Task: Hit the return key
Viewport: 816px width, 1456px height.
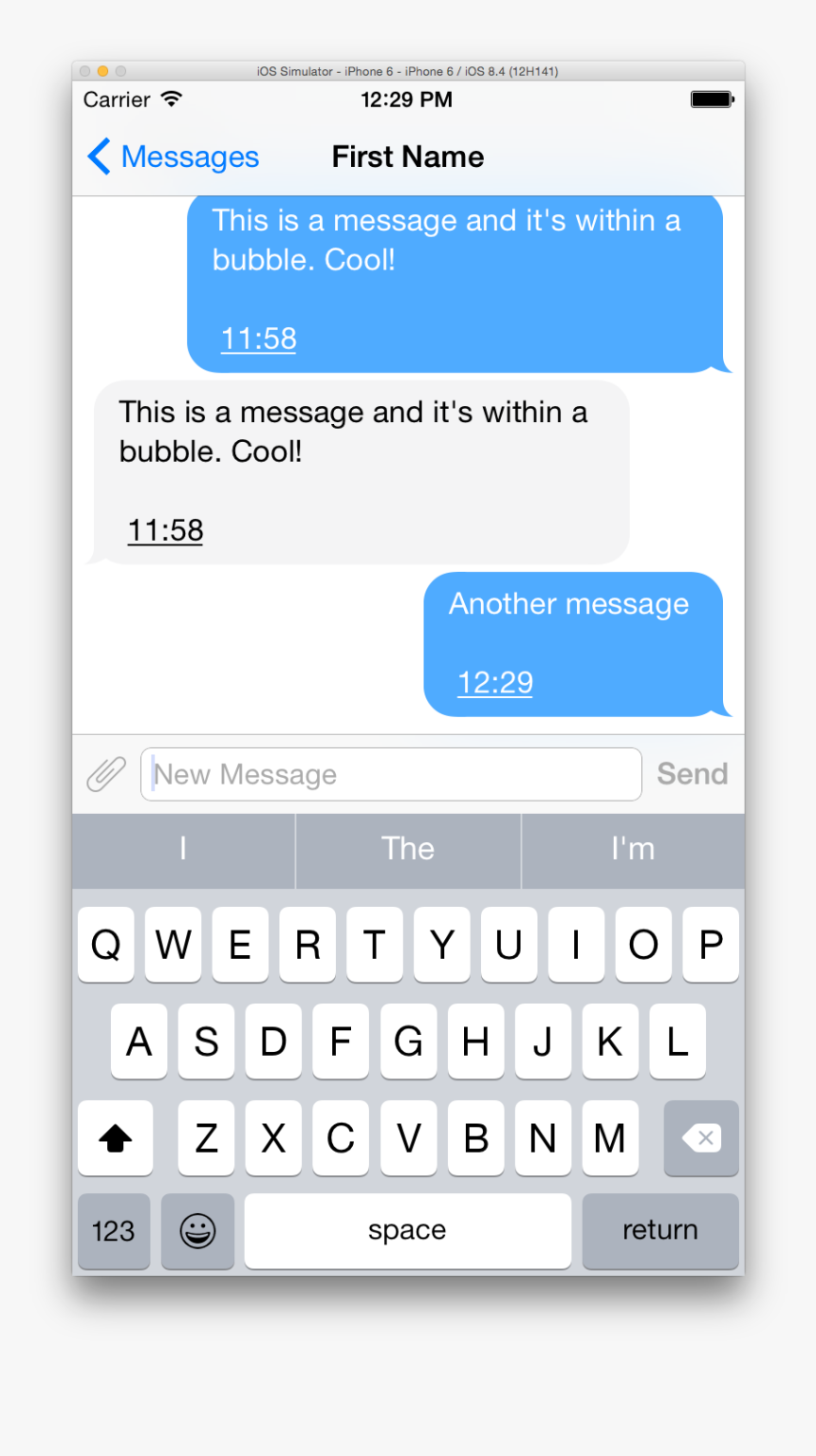Action: click(659, 1230)
